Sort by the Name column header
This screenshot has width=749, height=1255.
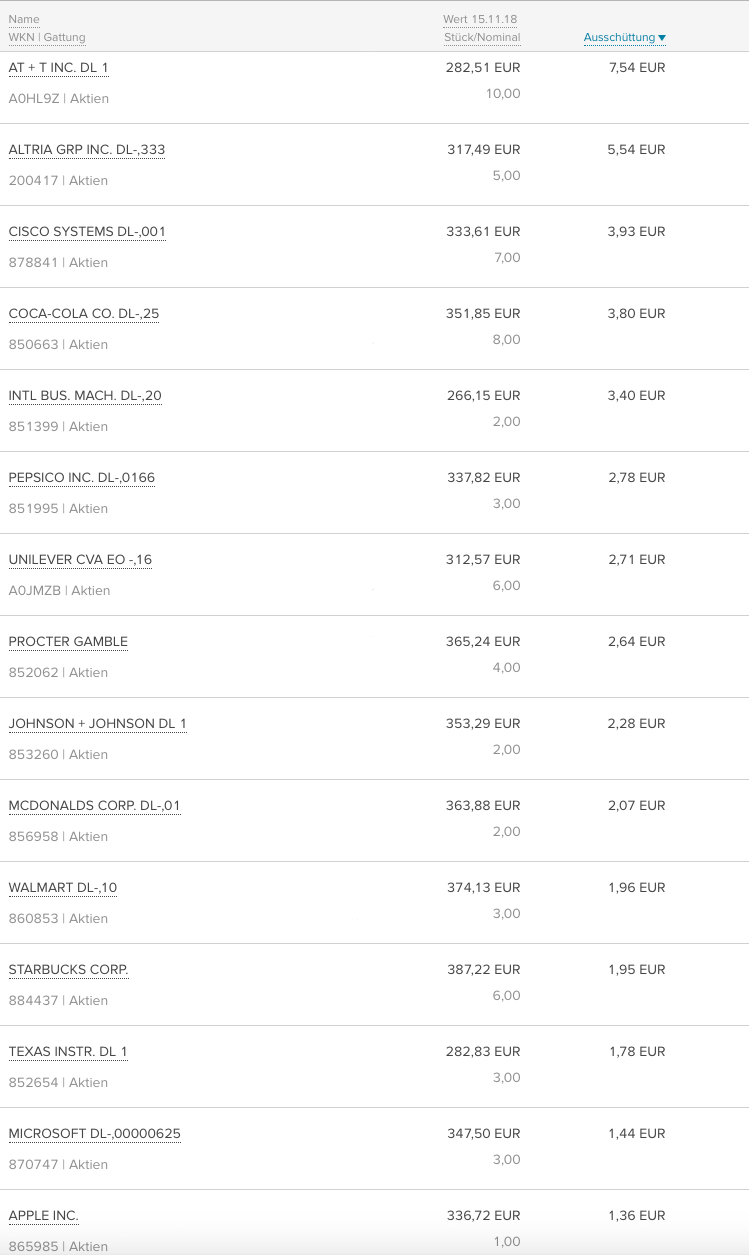click(24, 20)
